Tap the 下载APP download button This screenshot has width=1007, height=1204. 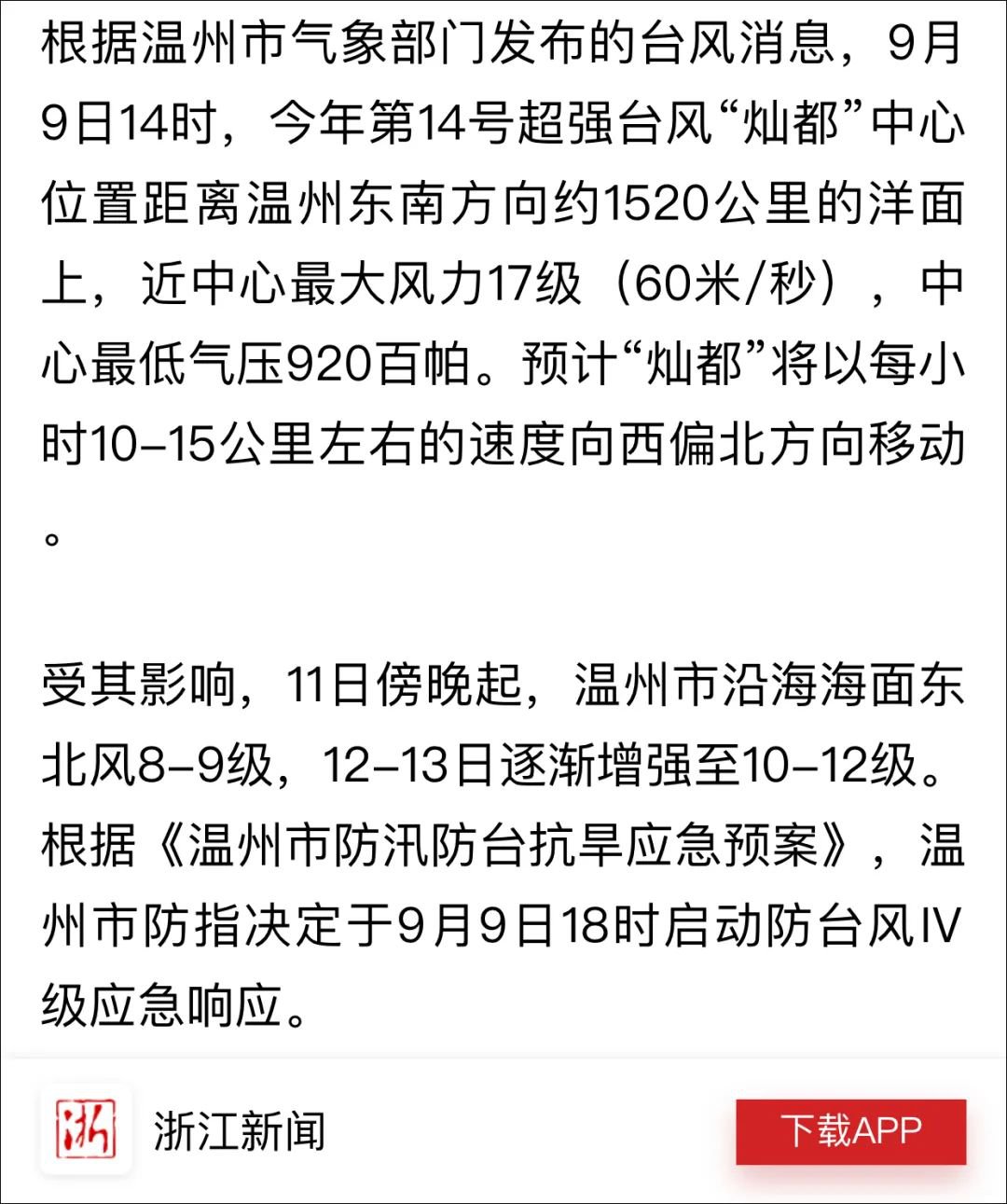(850, 1131)
